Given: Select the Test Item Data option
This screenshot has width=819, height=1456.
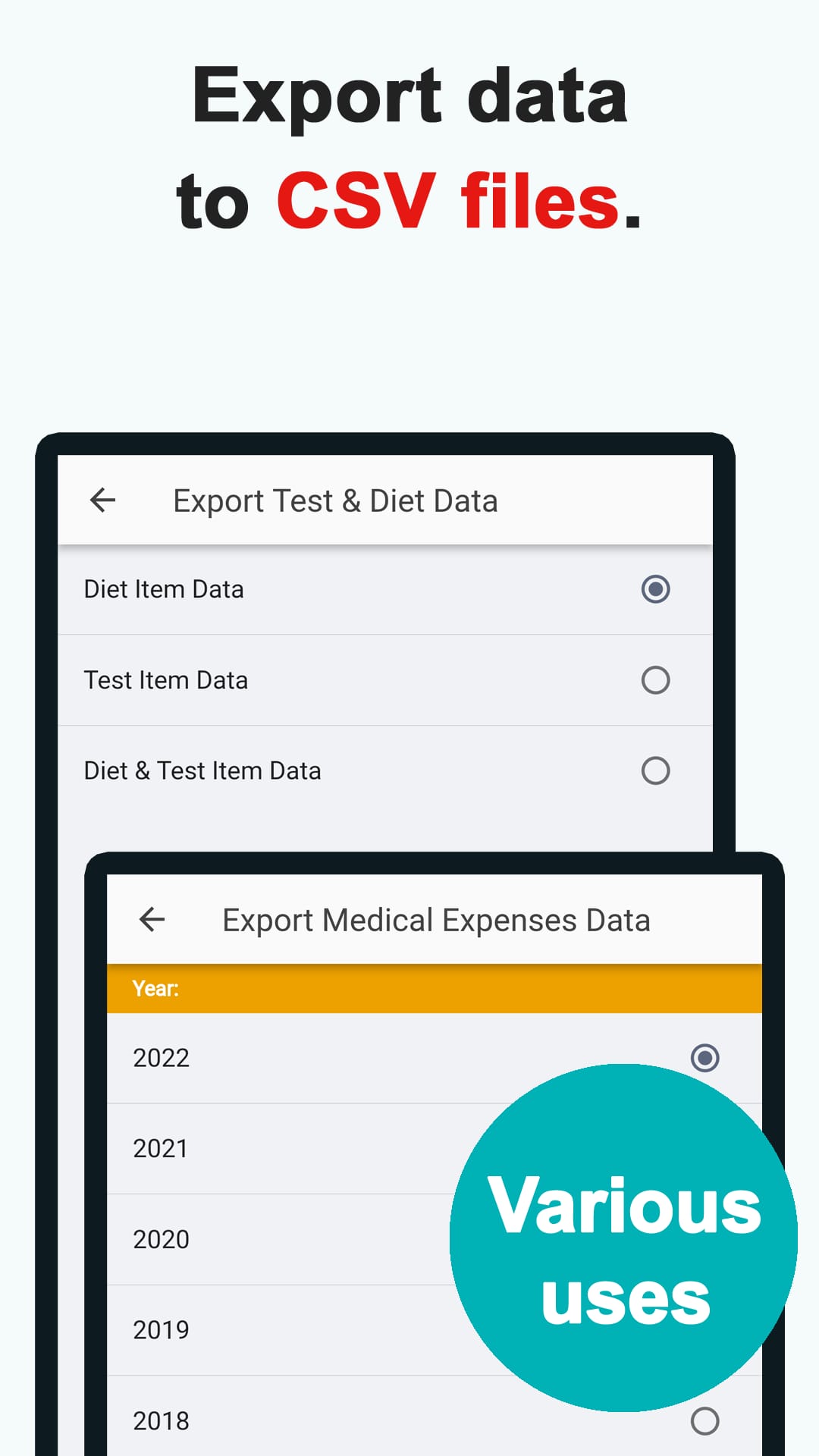Looking at the screenshot, I should click(x=655, y=679).
